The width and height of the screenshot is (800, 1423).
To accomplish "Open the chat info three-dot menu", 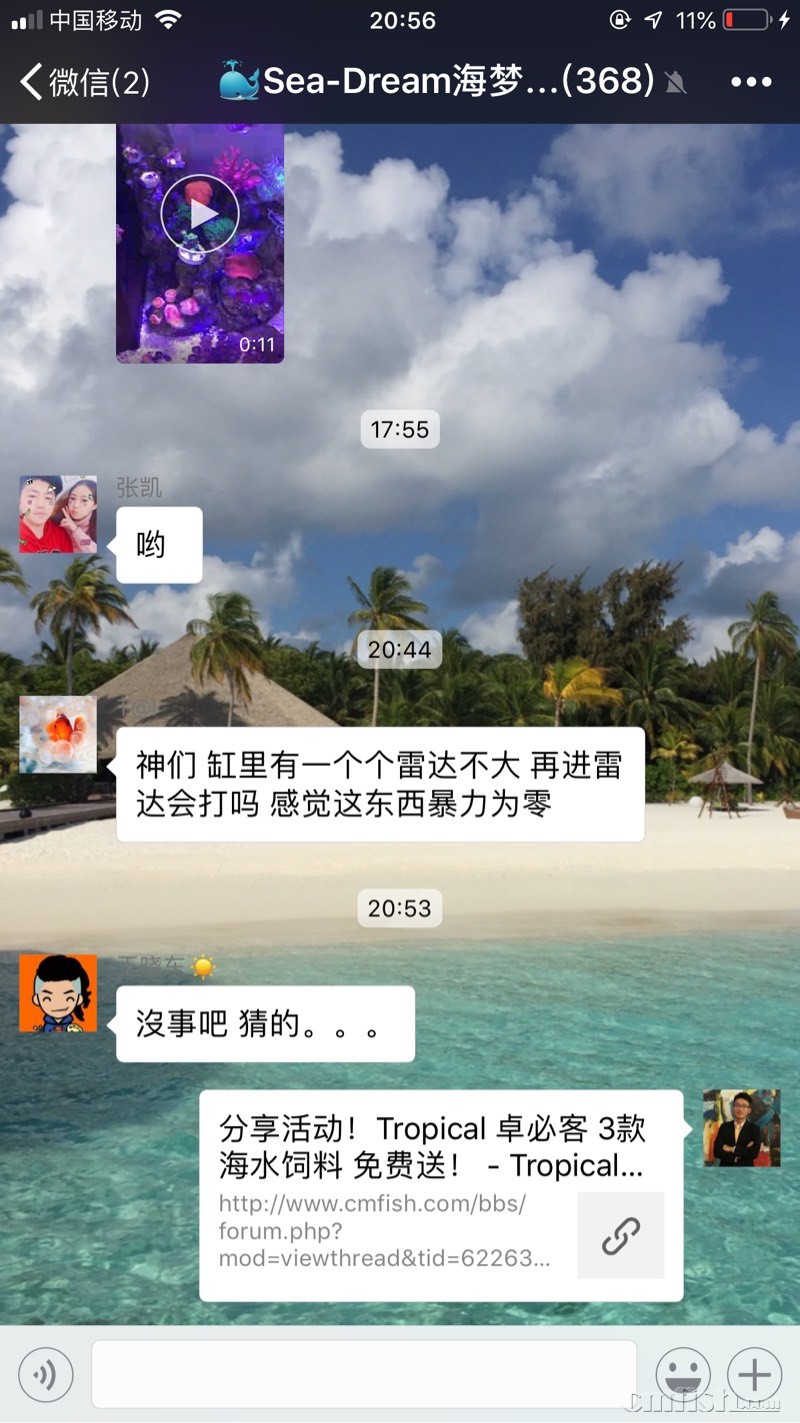I will (751, 82).
